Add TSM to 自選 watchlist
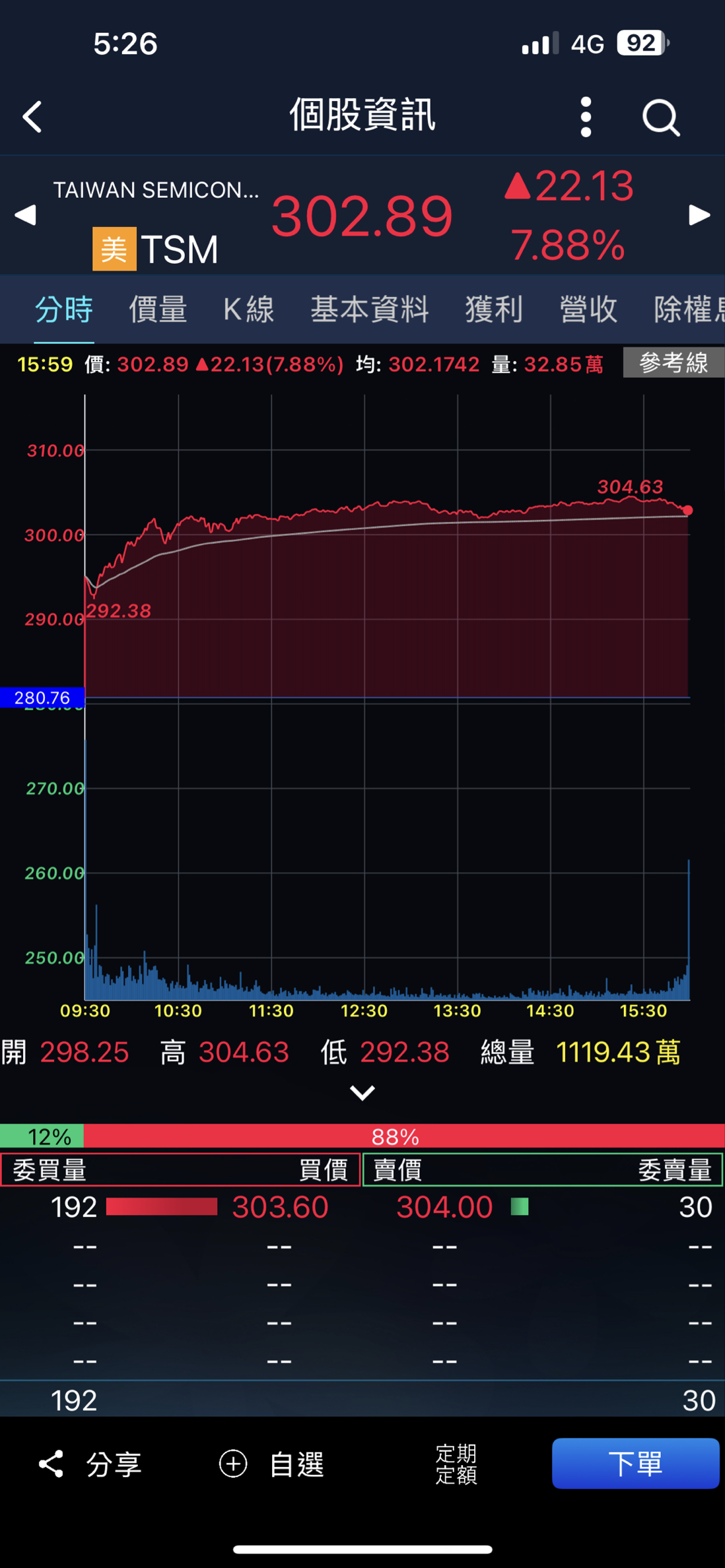The image size is (725, 1568). (271, 1464)
